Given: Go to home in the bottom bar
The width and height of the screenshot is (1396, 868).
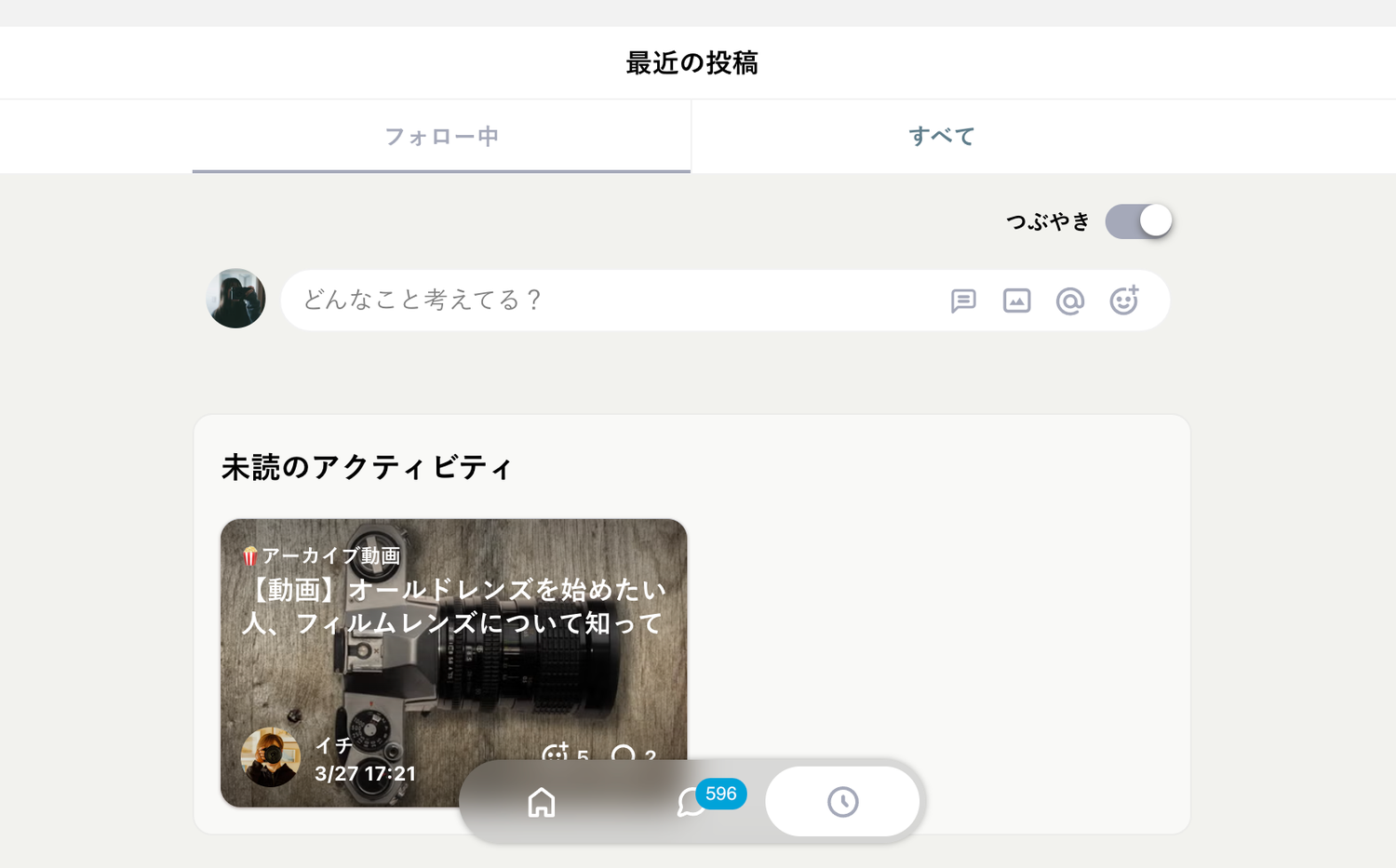Looking at the screenshot, I should coord(541,802).
